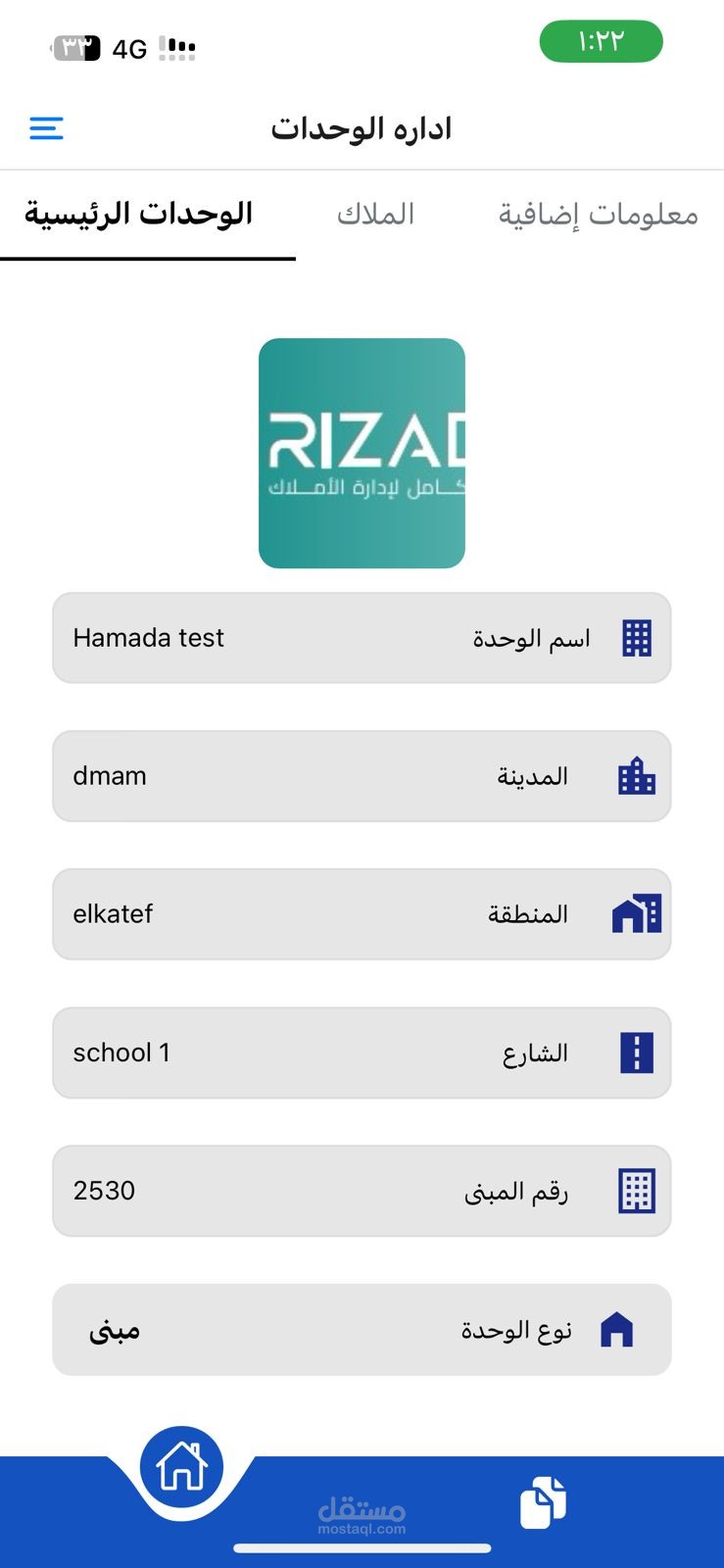Switch to the الملاك tab

pyautogui.click(x=375, y=214)
